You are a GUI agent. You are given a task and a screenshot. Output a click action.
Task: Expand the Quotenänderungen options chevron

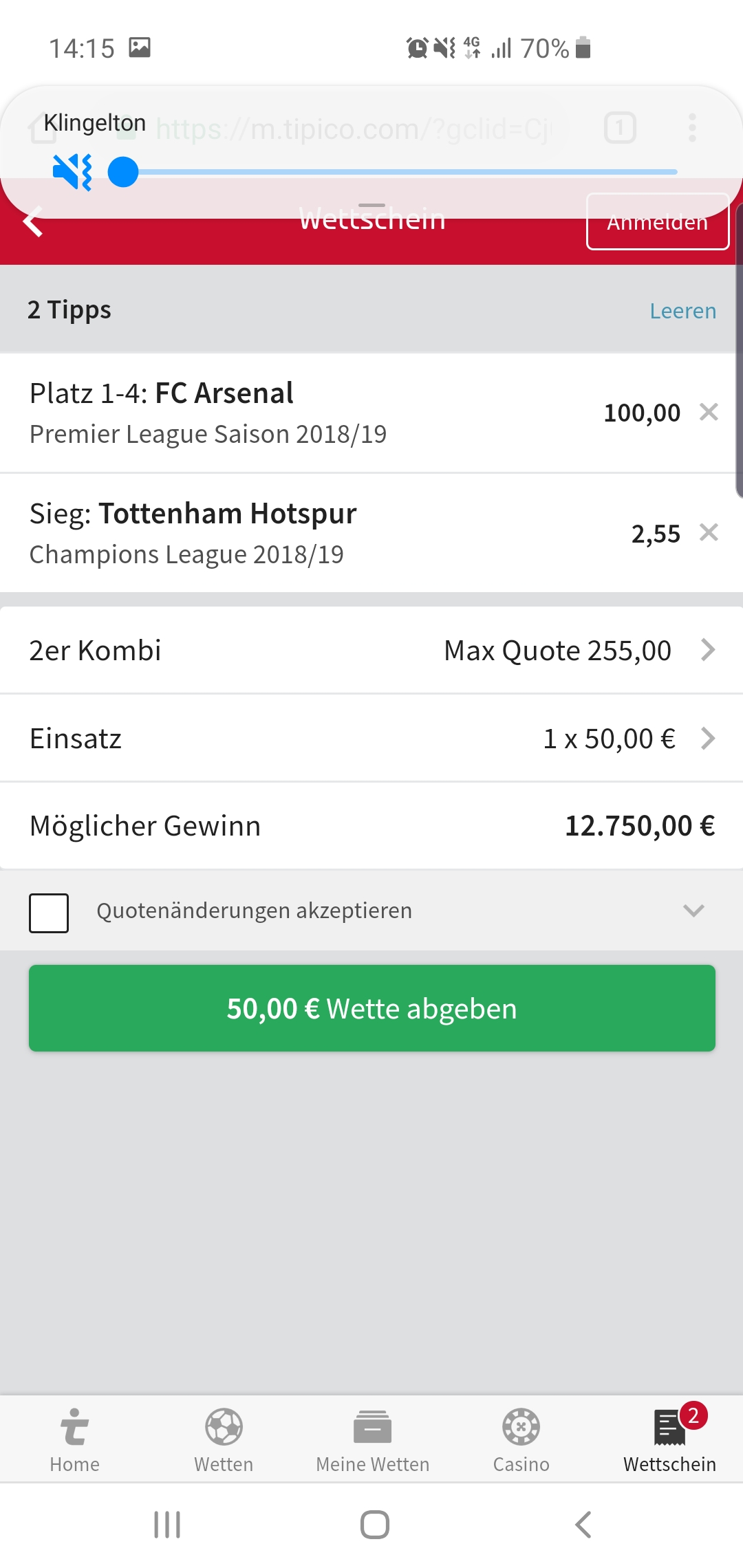[x=693, y=911]
